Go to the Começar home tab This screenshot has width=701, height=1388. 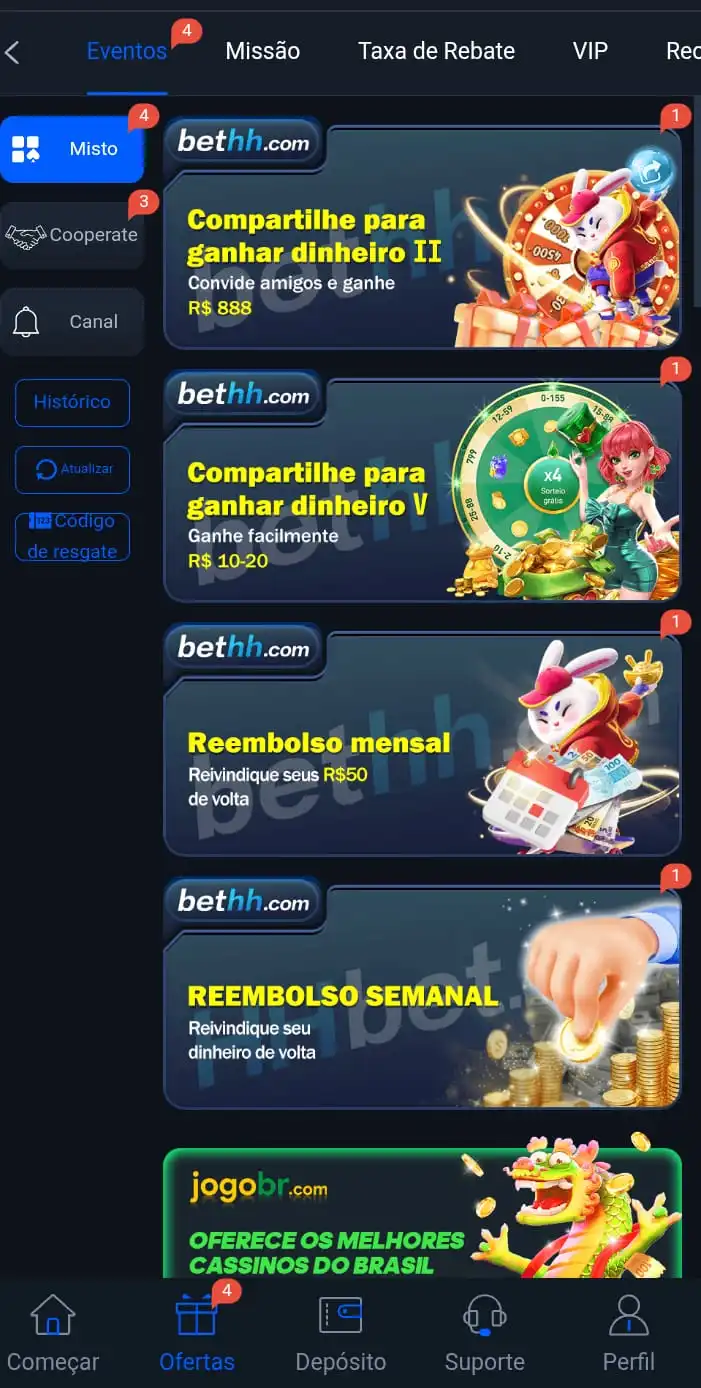[x=53, y=1333]
